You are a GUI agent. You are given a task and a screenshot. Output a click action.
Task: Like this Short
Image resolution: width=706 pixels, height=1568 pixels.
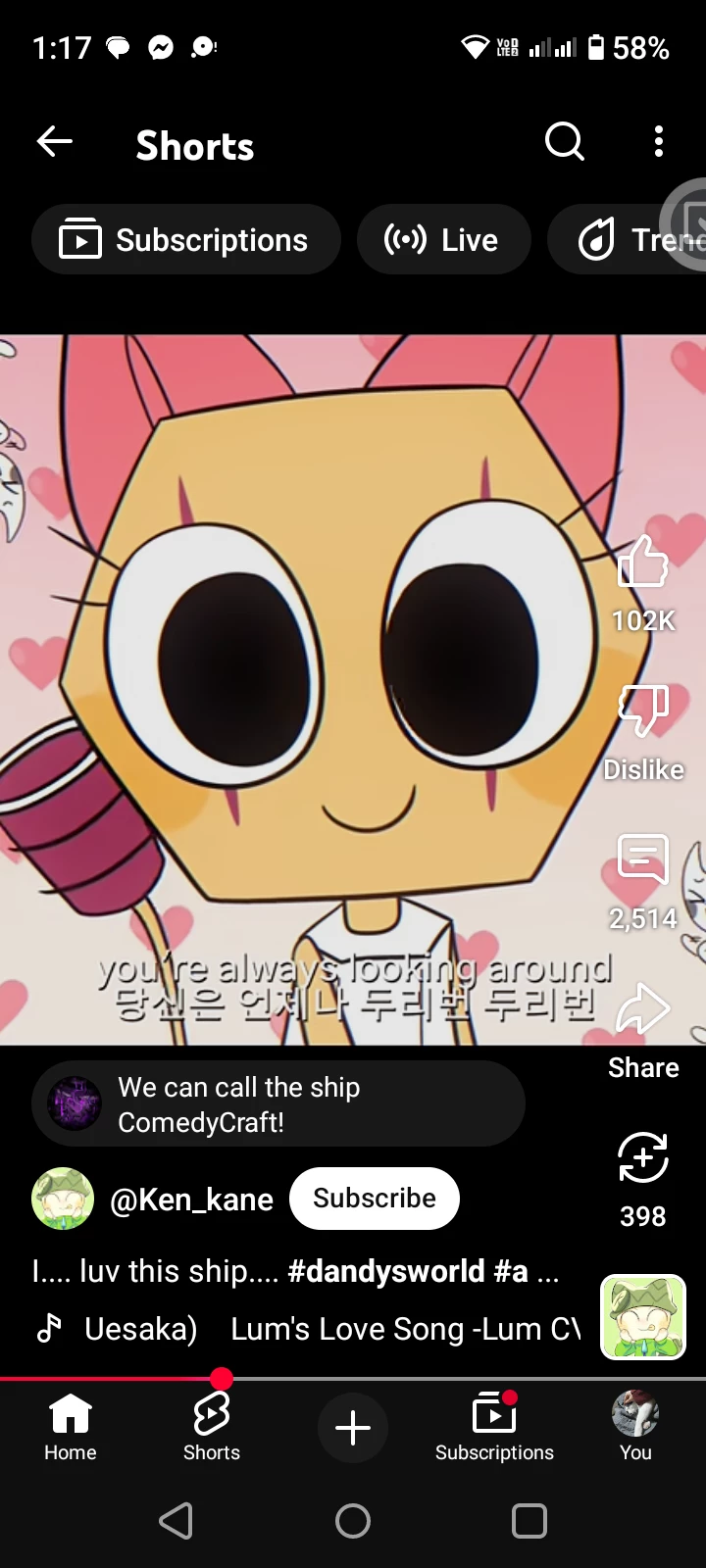click(x=642, y=563)
